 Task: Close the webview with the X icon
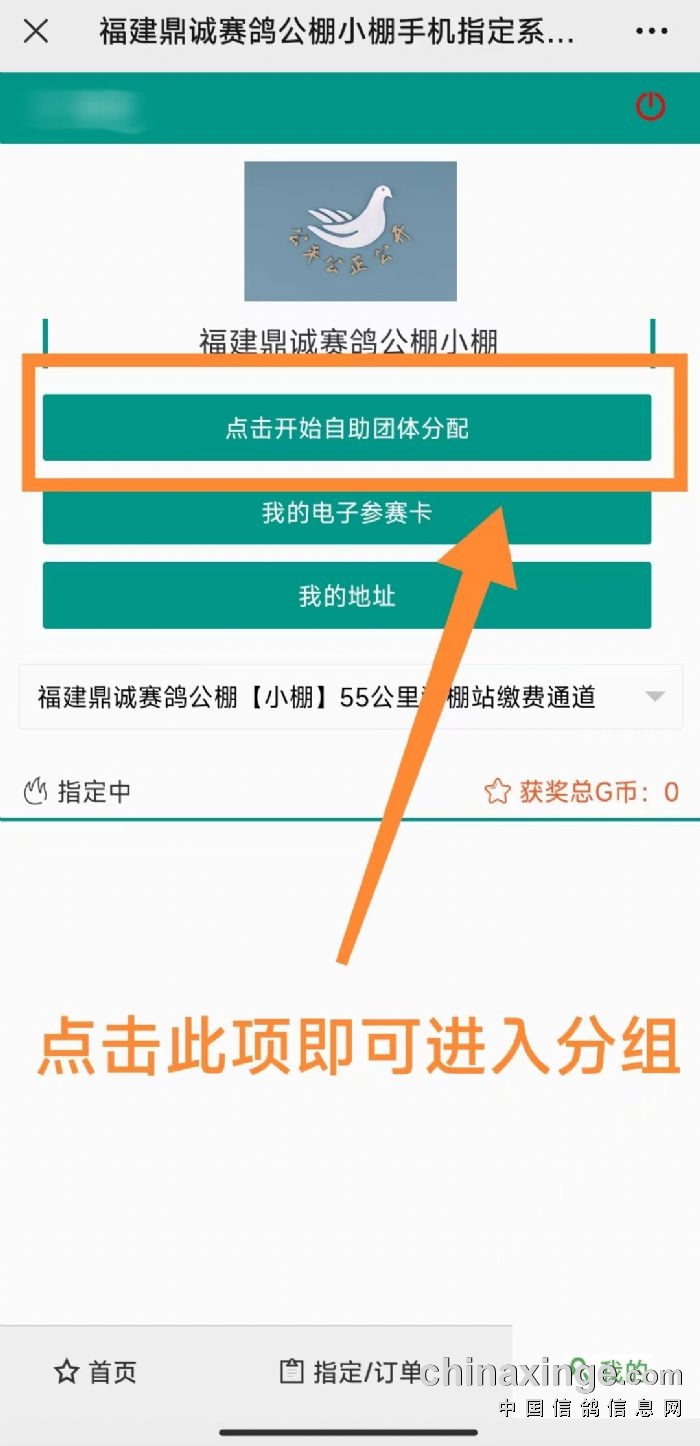coord(36,32)
